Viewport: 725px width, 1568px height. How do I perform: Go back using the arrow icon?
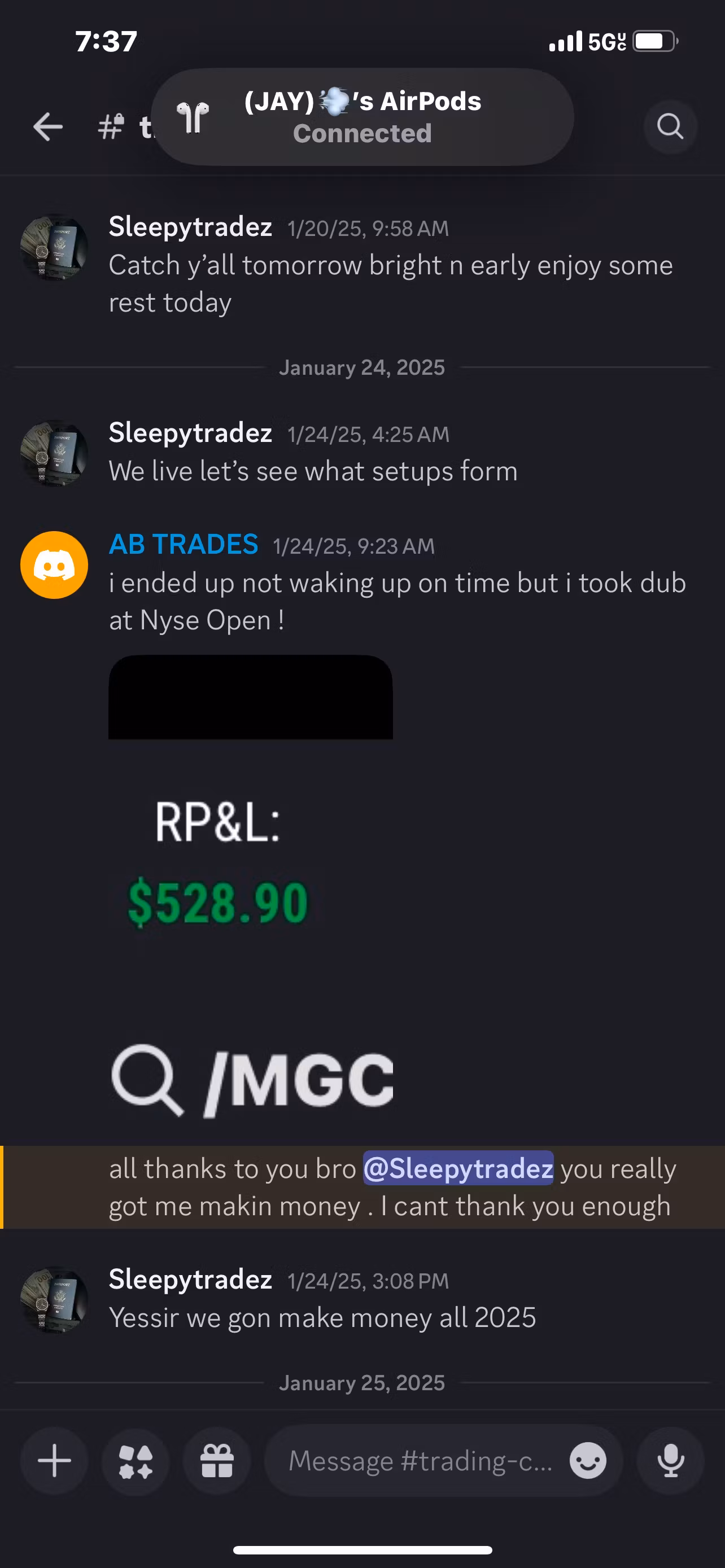coord(47,126)
